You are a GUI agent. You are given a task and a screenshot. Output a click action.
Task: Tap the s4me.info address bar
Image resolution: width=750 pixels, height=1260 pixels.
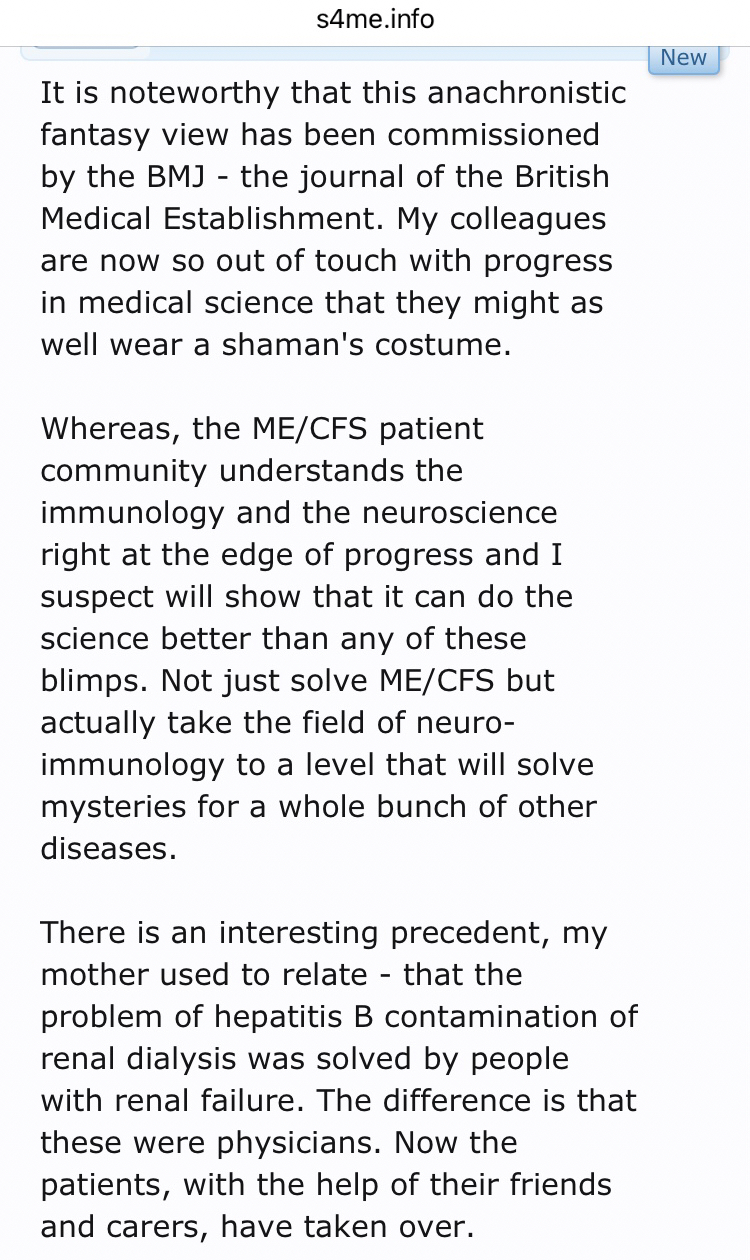(x=375, y=19)
